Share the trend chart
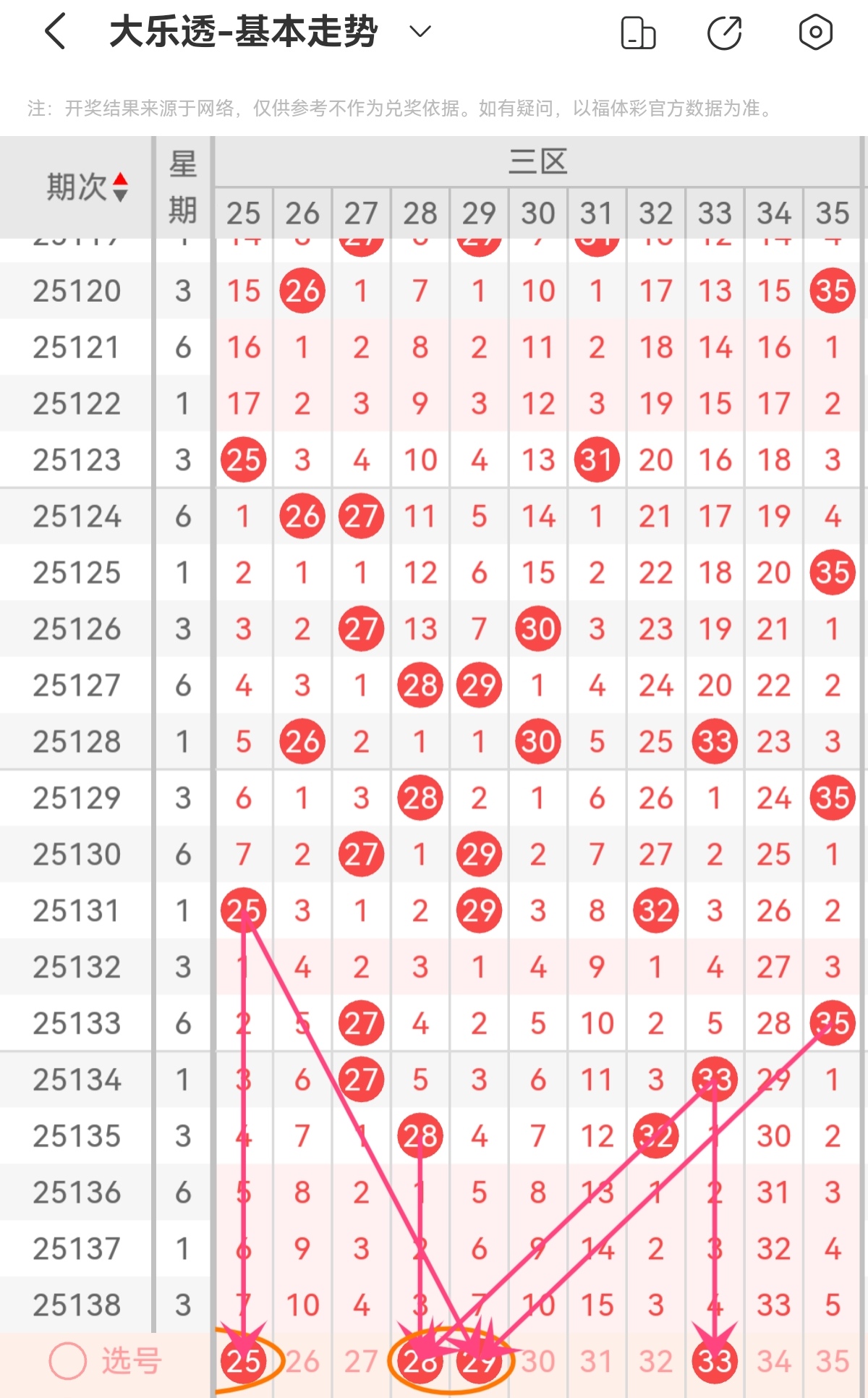Image resolution: width=868 pixels, height=1398 pixels. pyautogui.click(x=724, y=33)
